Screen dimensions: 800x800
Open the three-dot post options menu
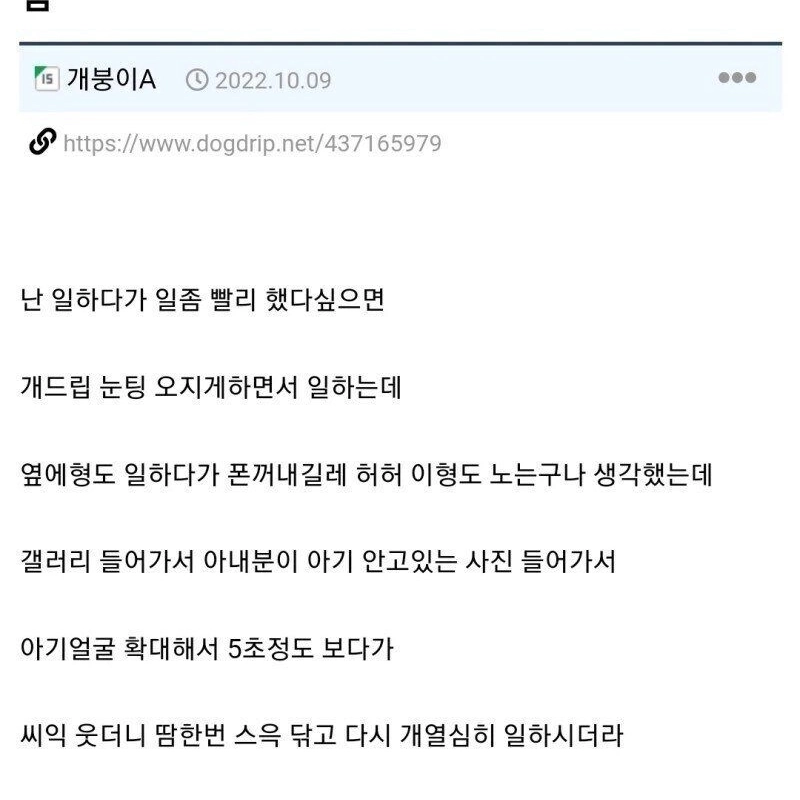pyautogui.click(x=737, y=78)
